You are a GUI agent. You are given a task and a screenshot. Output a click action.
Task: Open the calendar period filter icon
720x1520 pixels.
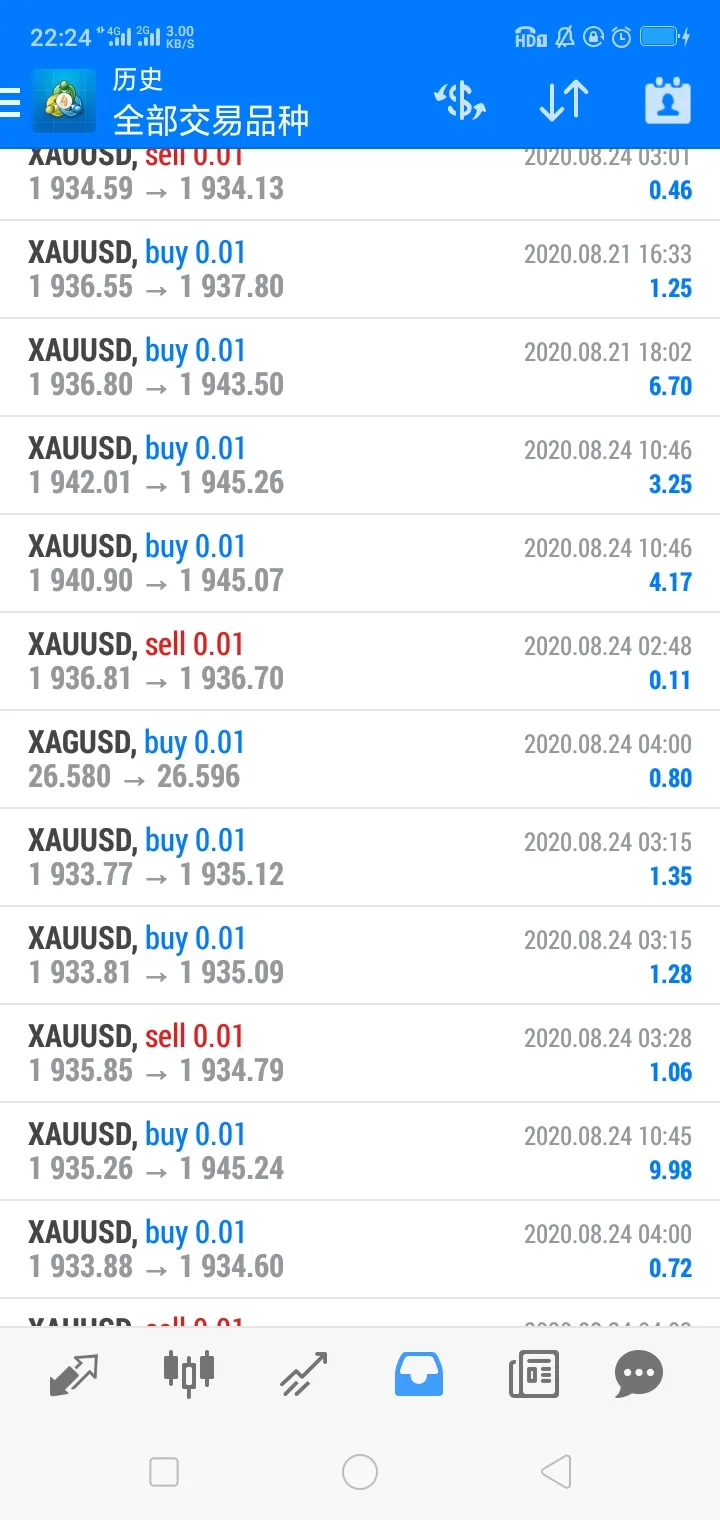click(668, 101)
